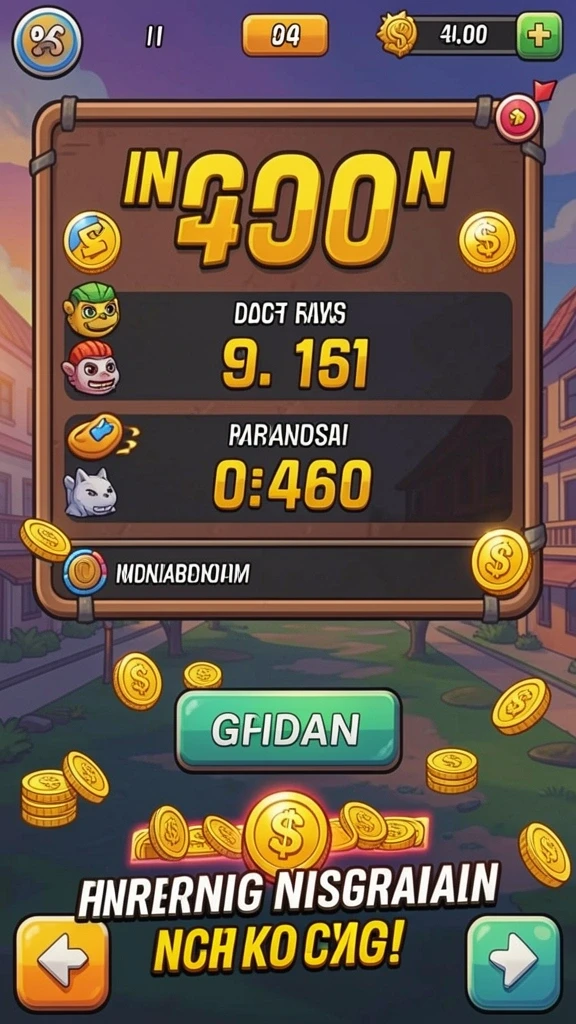Go back with the orange left arrow

(63, 962)
